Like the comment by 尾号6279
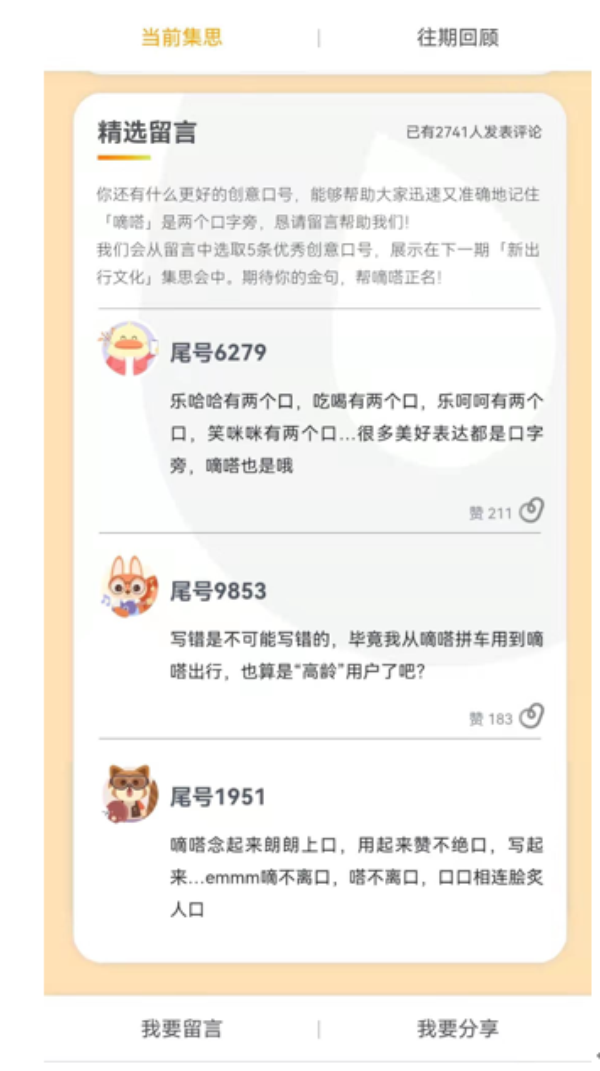The image size is (600, 1071). [x=531, y=511]
